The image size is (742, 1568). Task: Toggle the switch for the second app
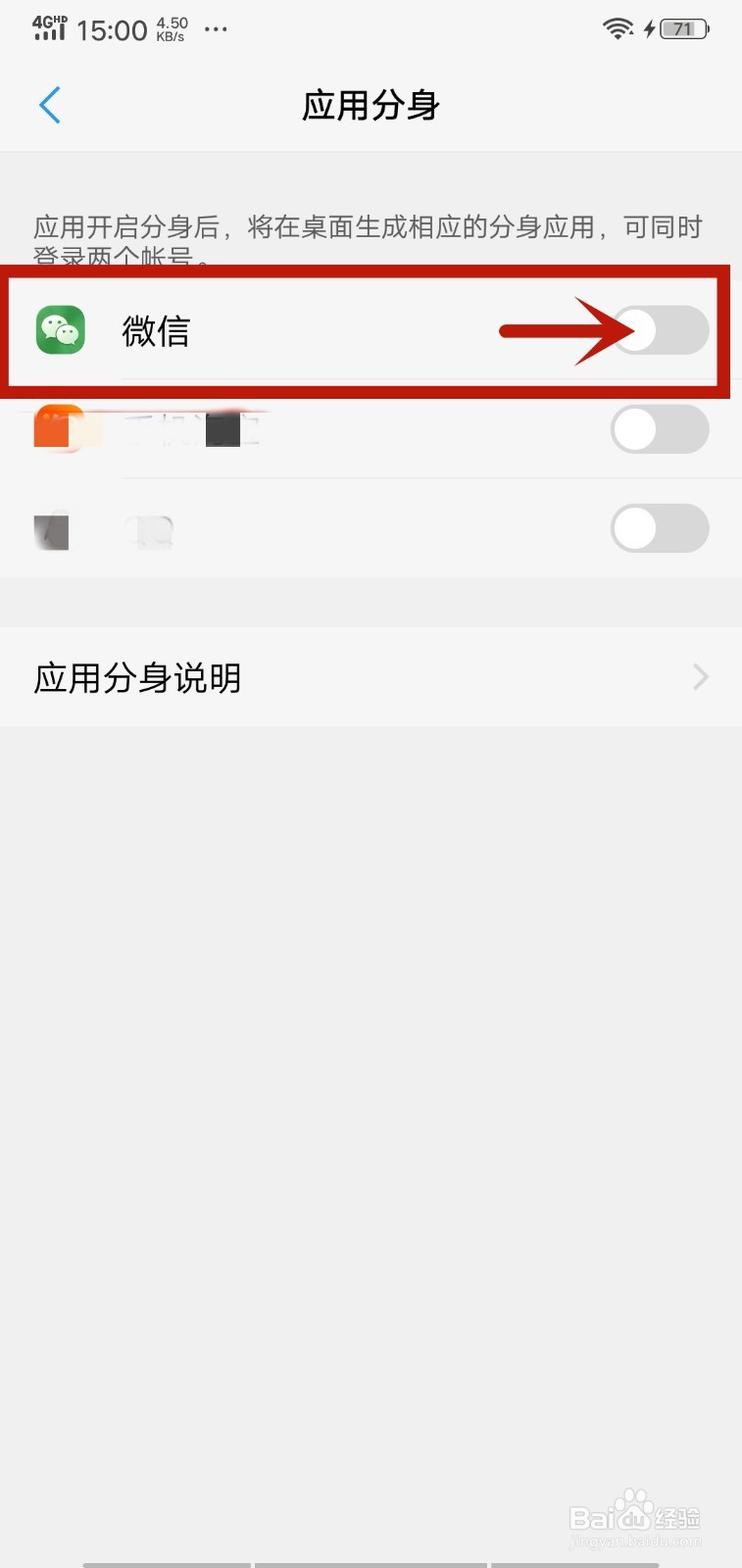click(660, 429)
